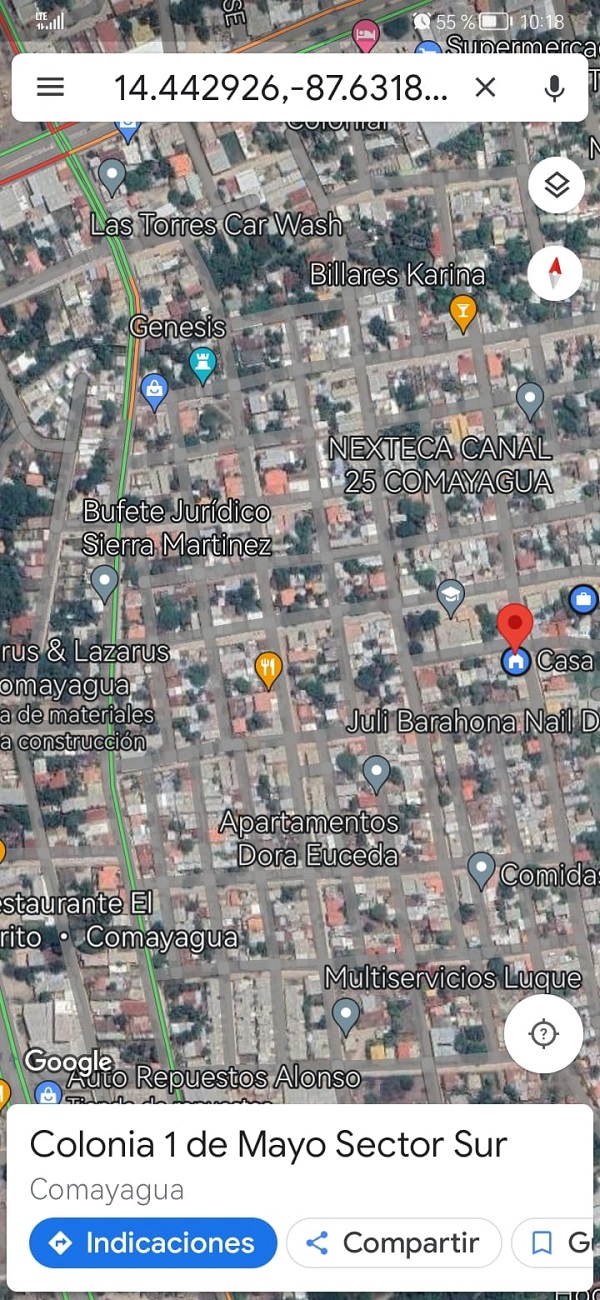The height and width of the screenshot is (1300, 600).
Task: Tap the Genesis place marker
Action: (203, 362)
